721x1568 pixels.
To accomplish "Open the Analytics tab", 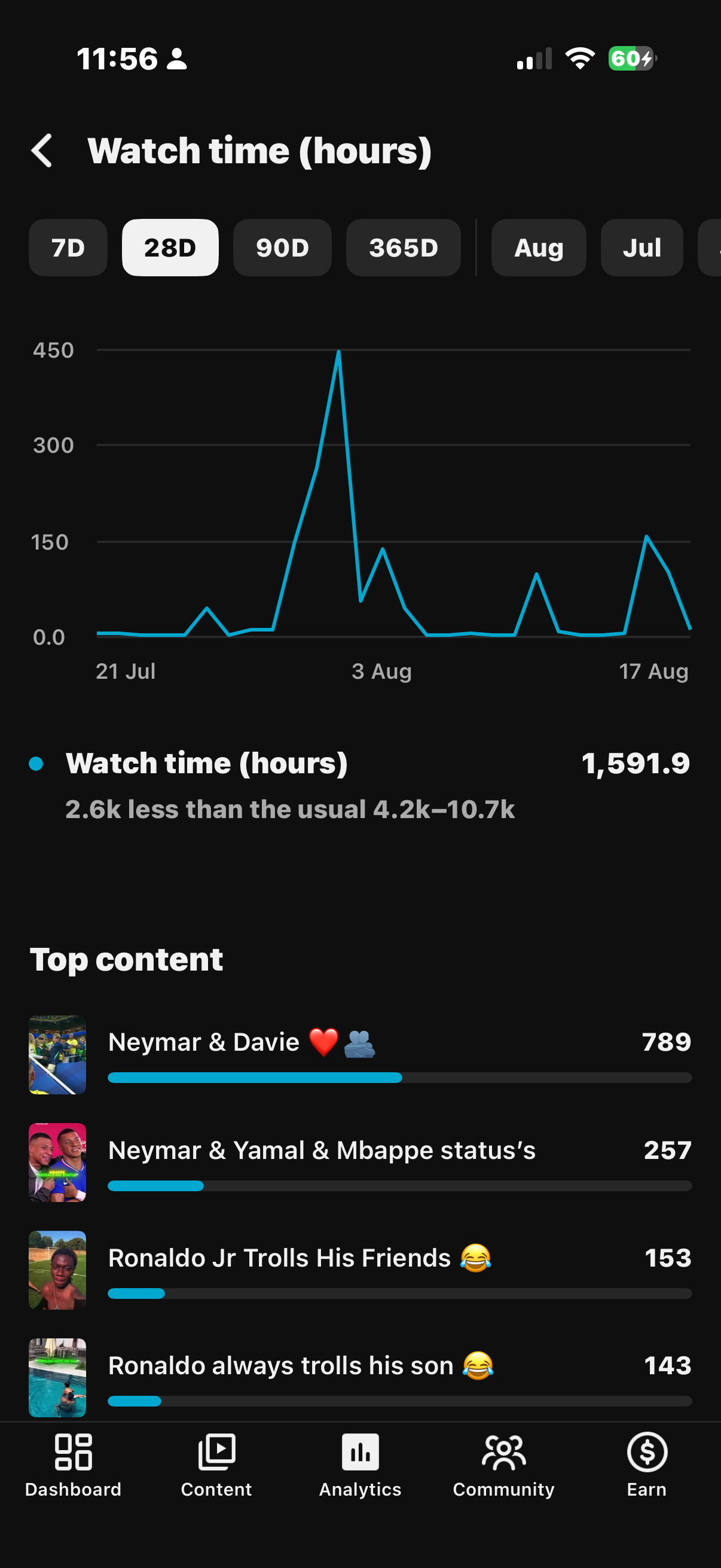I will coord(360,1465).
